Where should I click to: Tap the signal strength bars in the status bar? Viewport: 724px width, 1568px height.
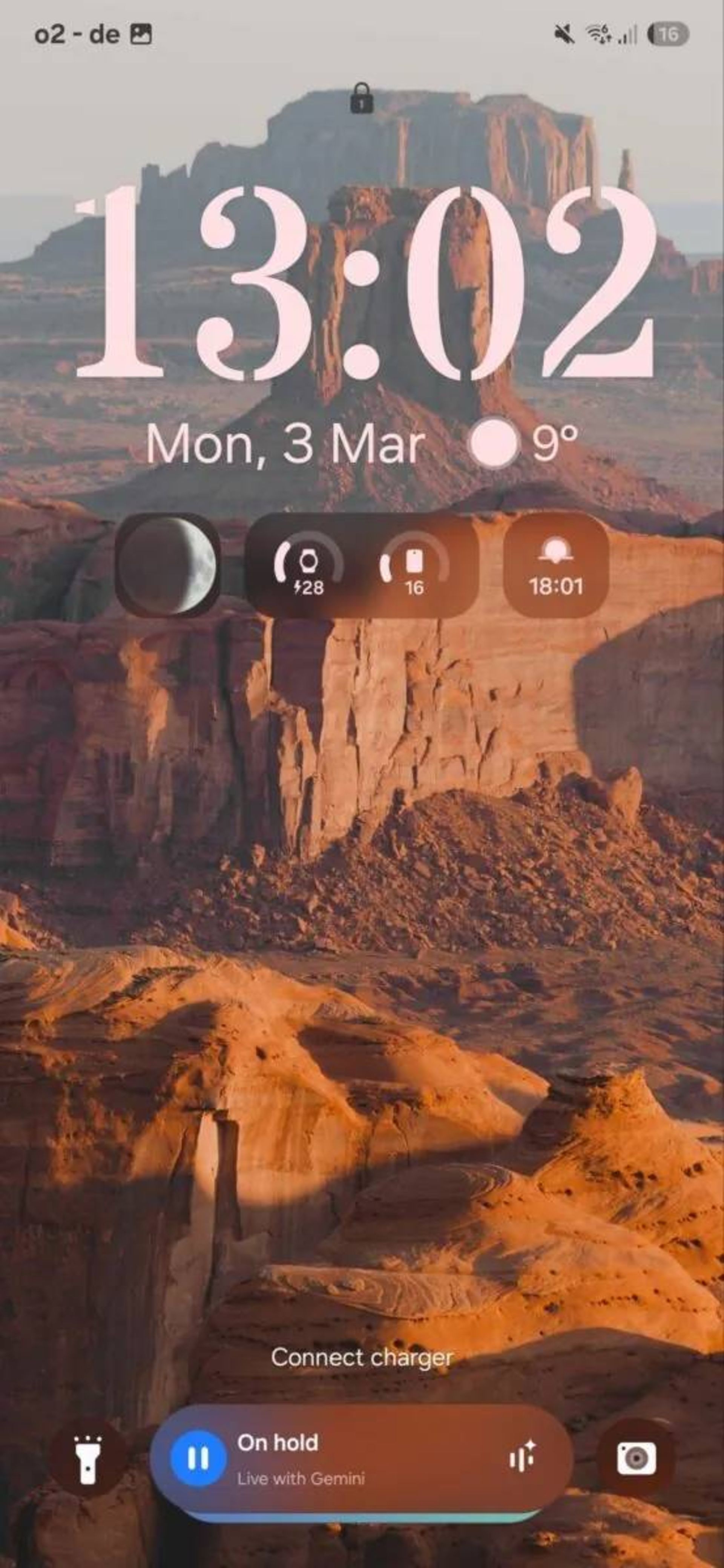click(x=627, y=35)
